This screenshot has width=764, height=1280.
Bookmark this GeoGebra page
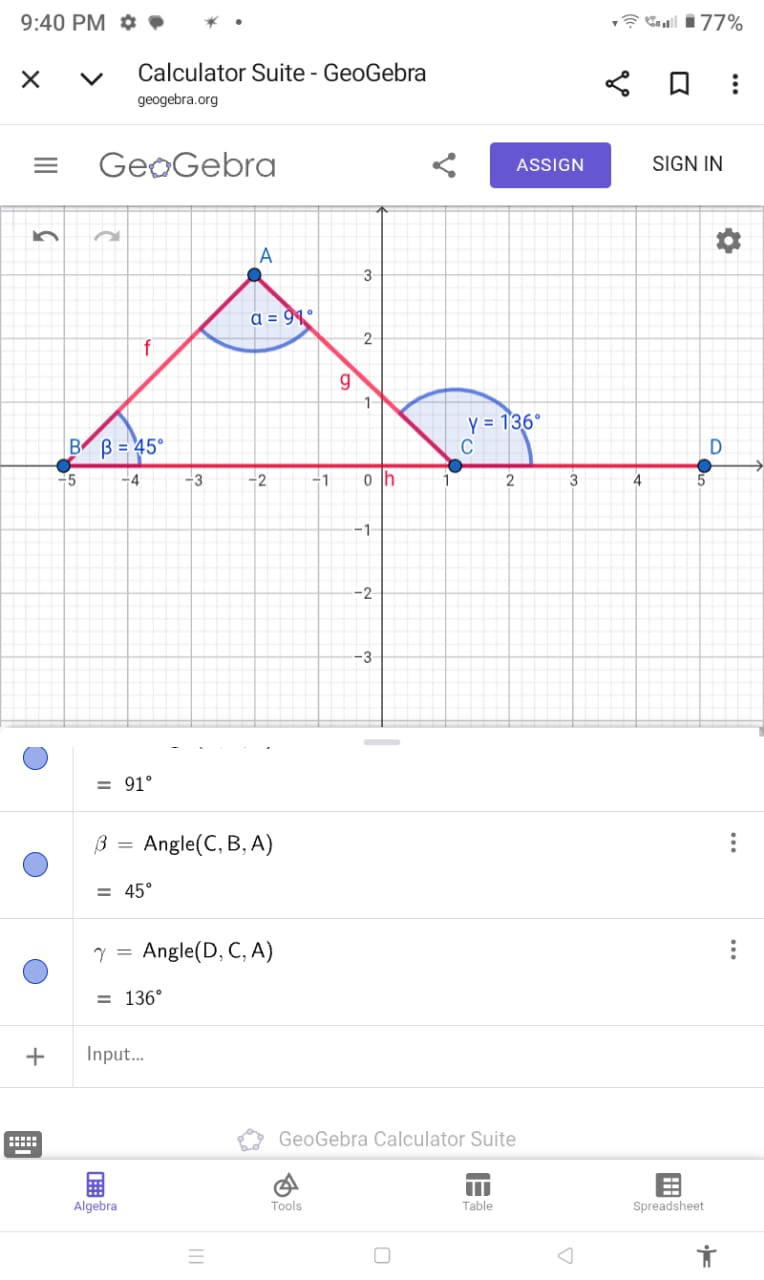[x=679, y=84]
